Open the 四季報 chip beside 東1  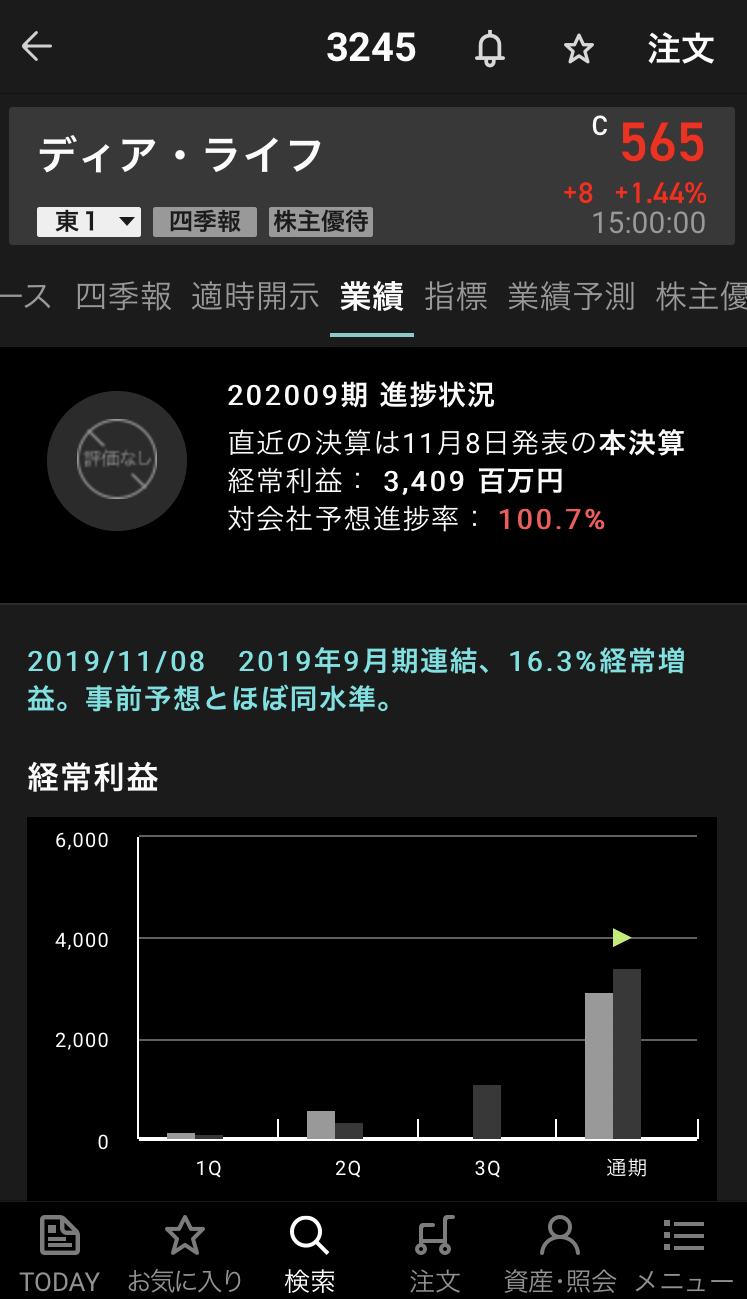point(205,222)
